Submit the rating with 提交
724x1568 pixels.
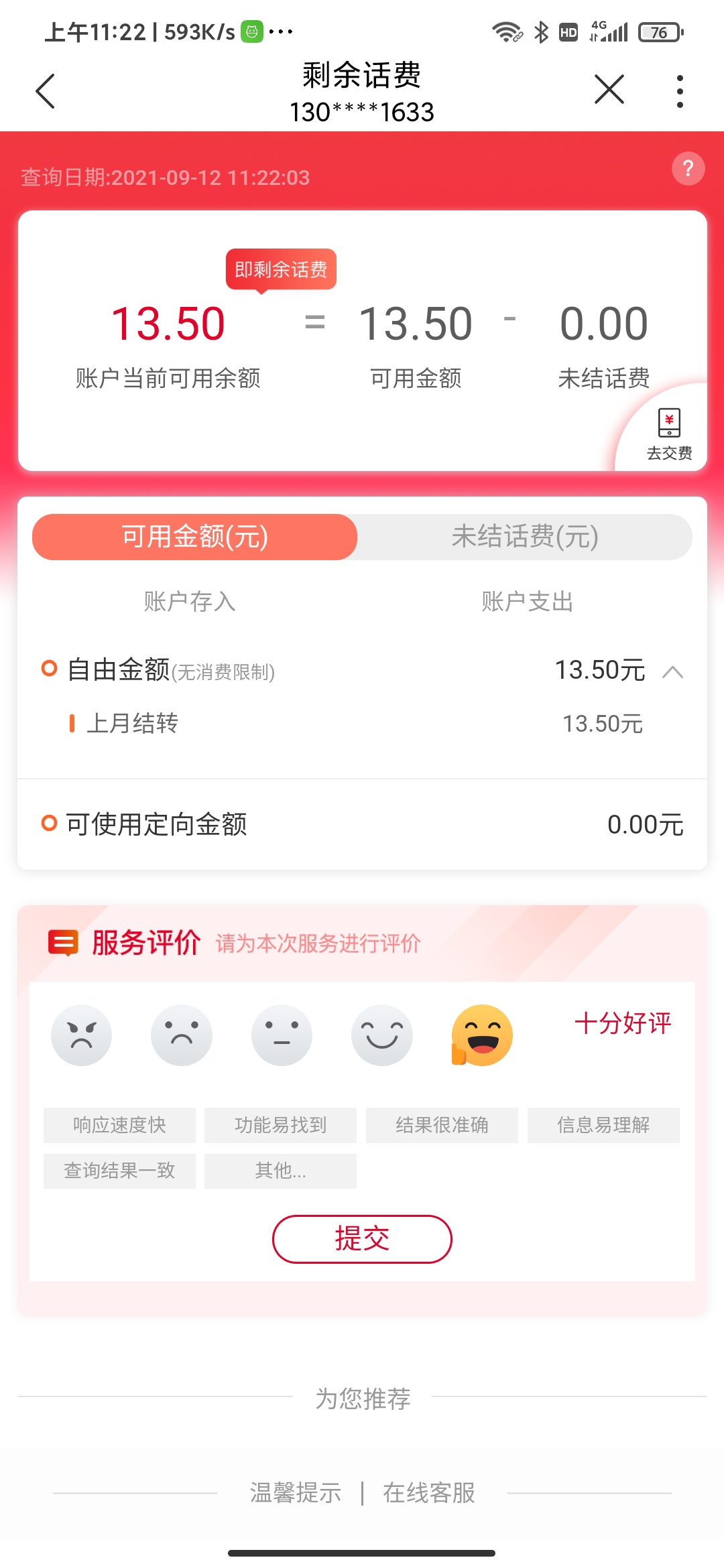(362, 1238)
